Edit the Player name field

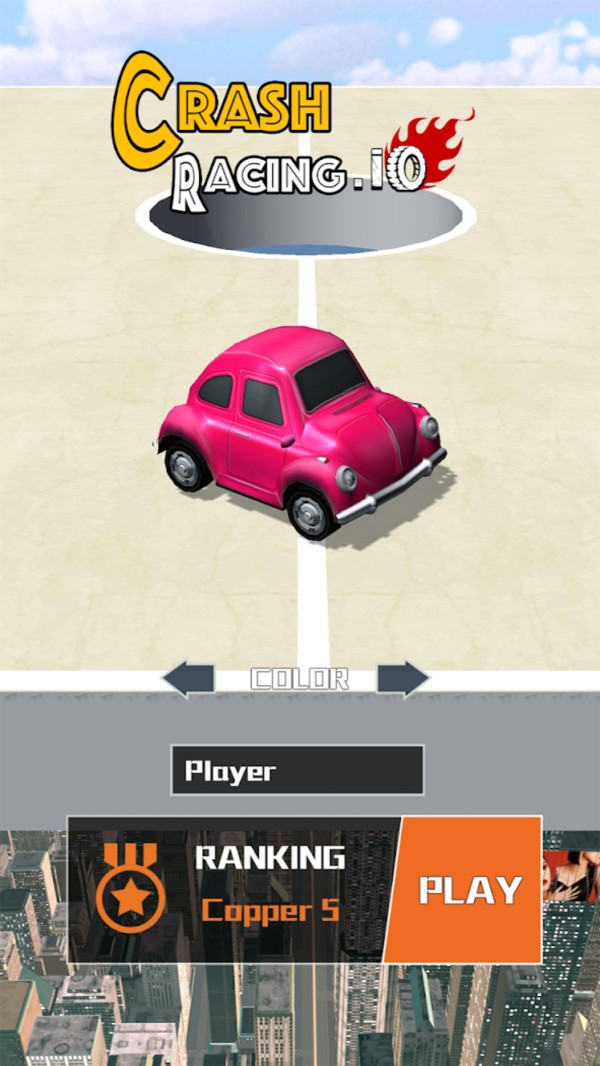coord(297,770)
